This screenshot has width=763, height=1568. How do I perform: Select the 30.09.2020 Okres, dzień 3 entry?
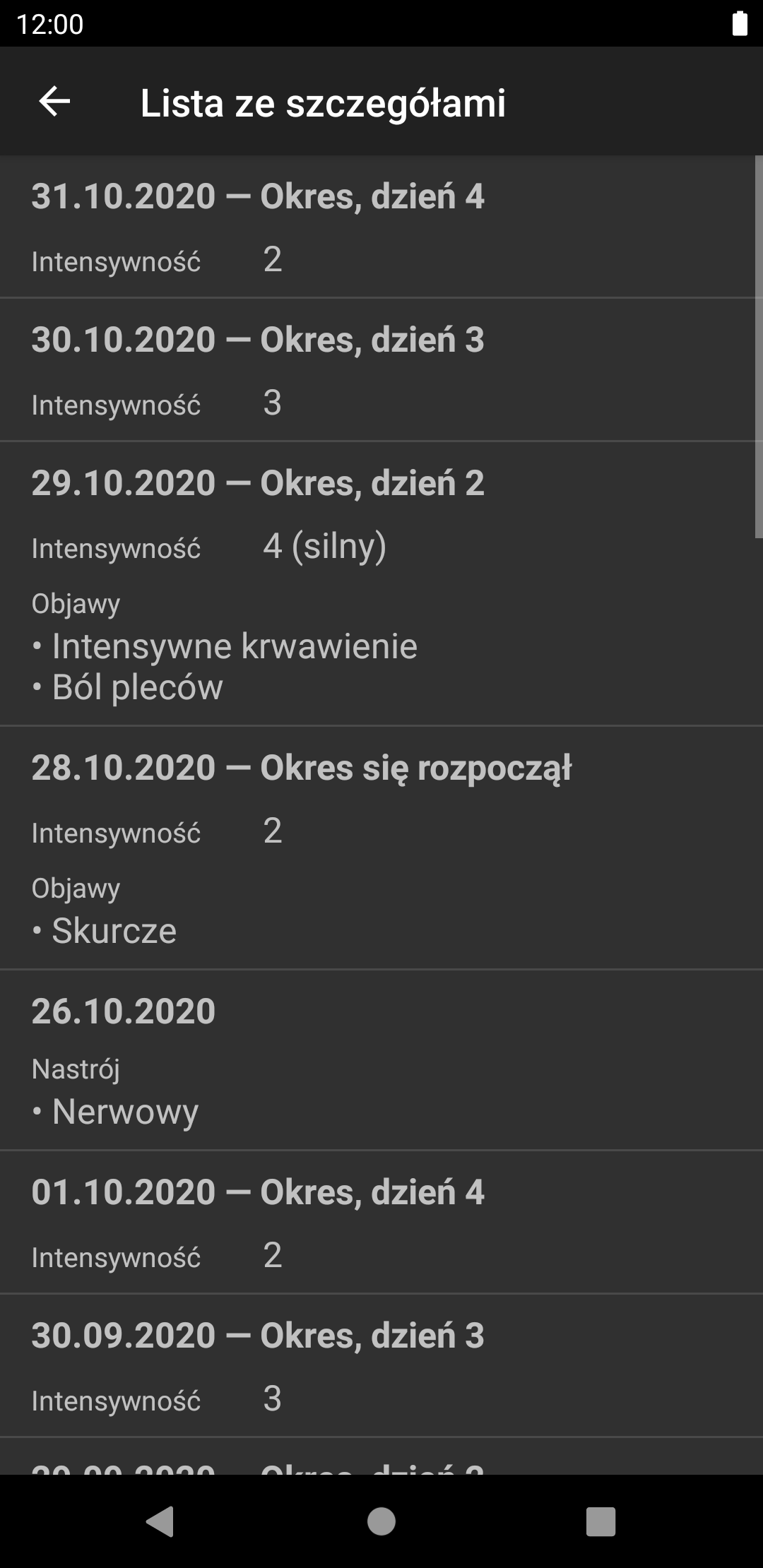[x=381, y=1366]
